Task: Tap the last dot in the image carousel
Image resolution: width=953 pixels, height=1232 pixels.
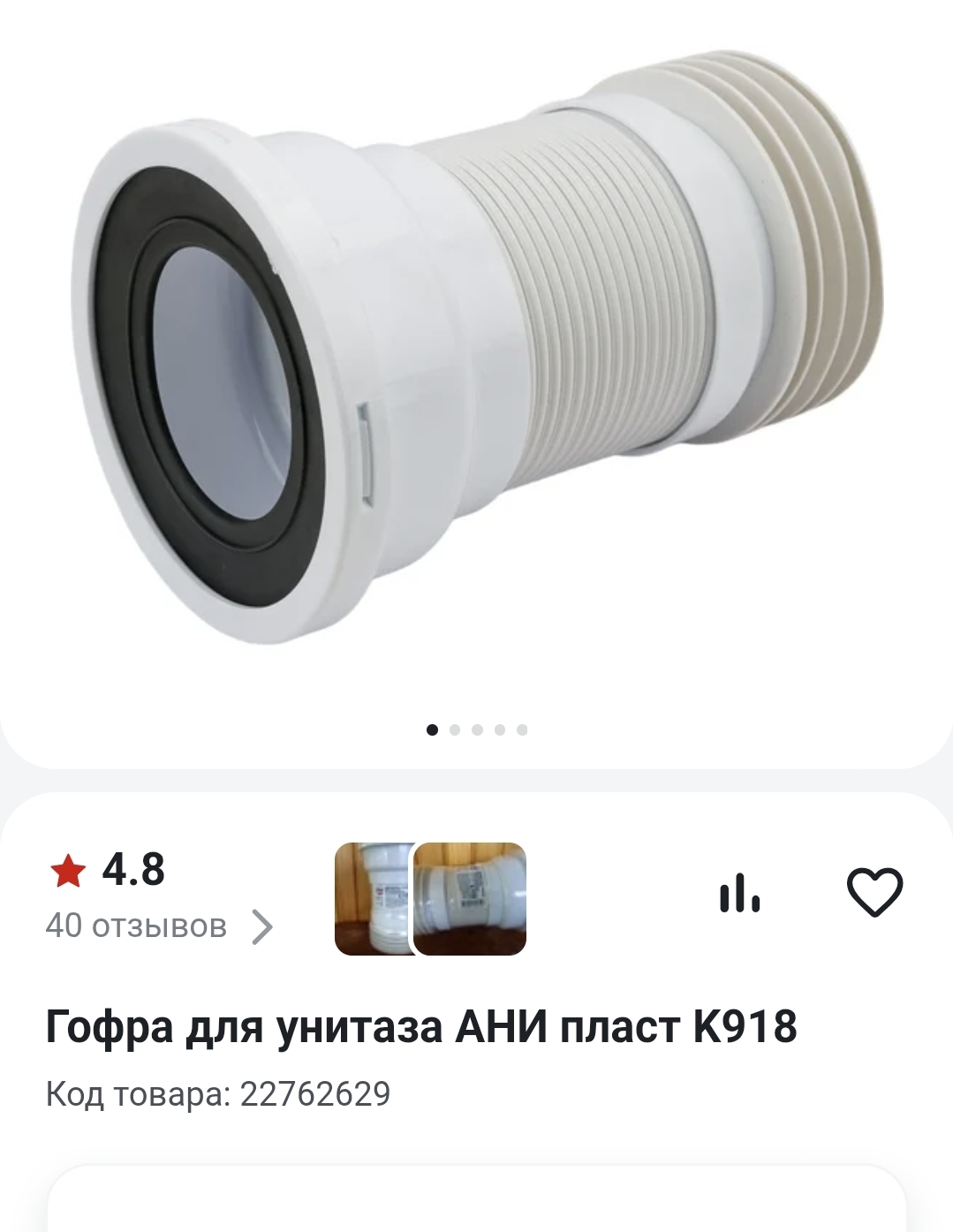Action: pos(523,729)
